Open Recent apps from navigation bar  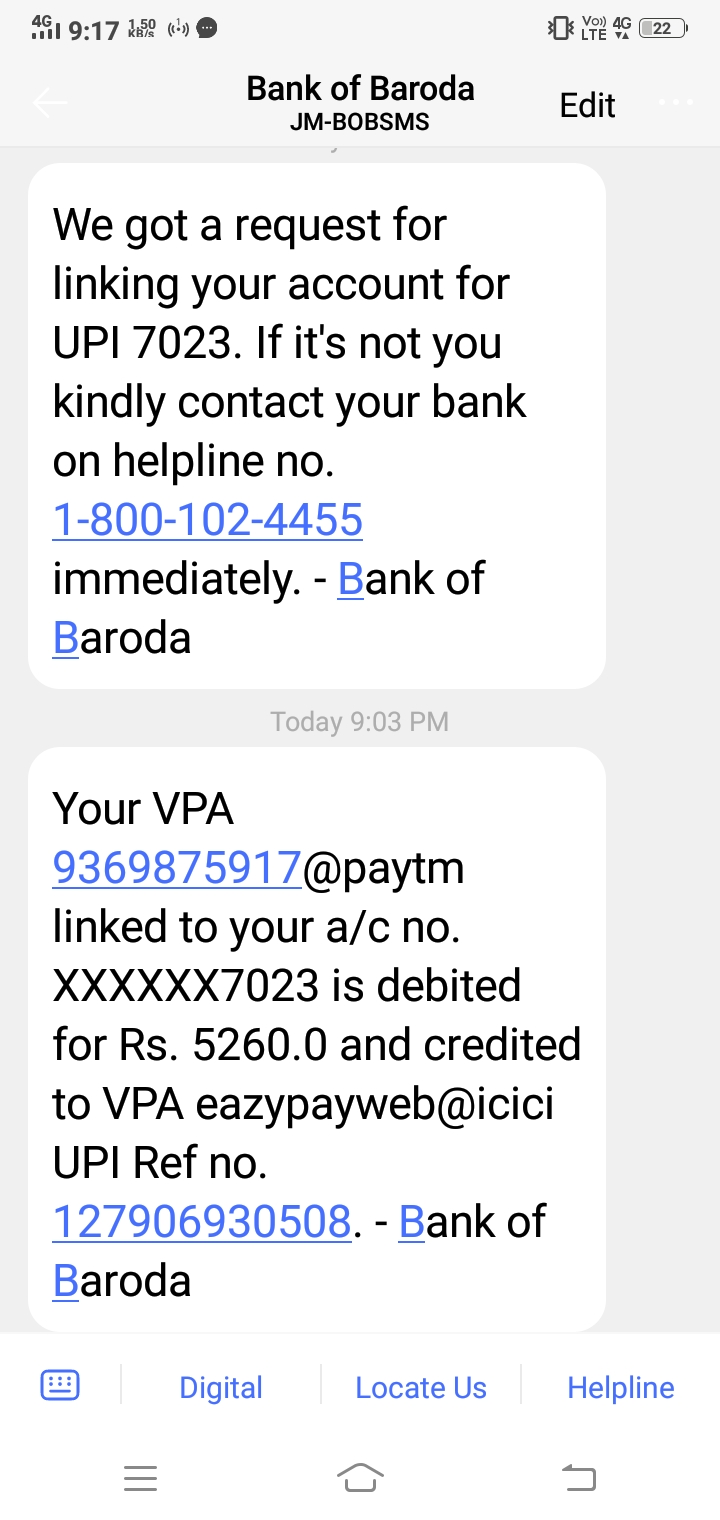(x=141, y=1477)
